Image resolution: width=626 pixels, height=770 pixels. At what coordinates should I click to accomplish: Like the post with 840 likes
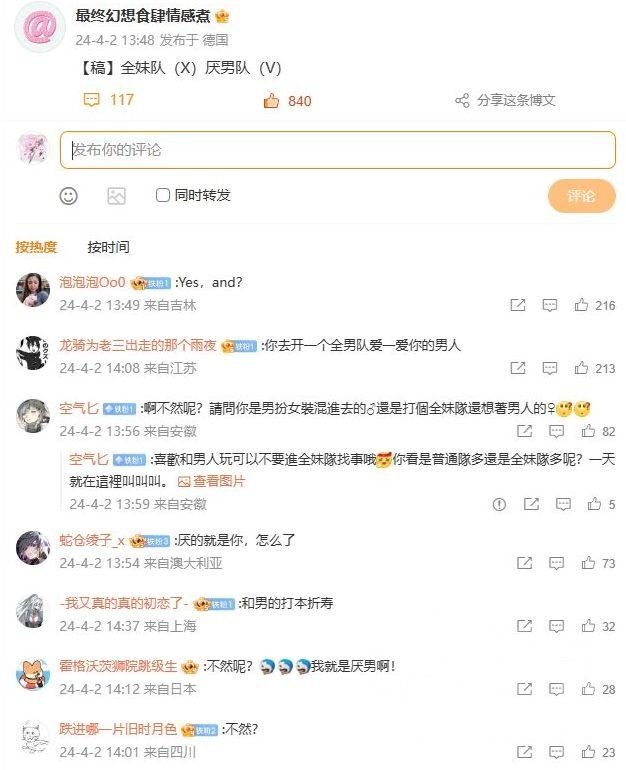click(x=286, y=100)
